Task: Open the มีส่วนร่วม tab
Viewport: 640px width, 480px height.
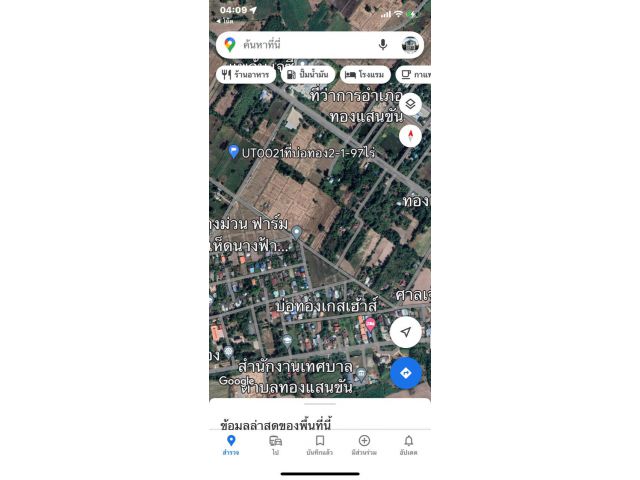Action: (x=364, y=445)
